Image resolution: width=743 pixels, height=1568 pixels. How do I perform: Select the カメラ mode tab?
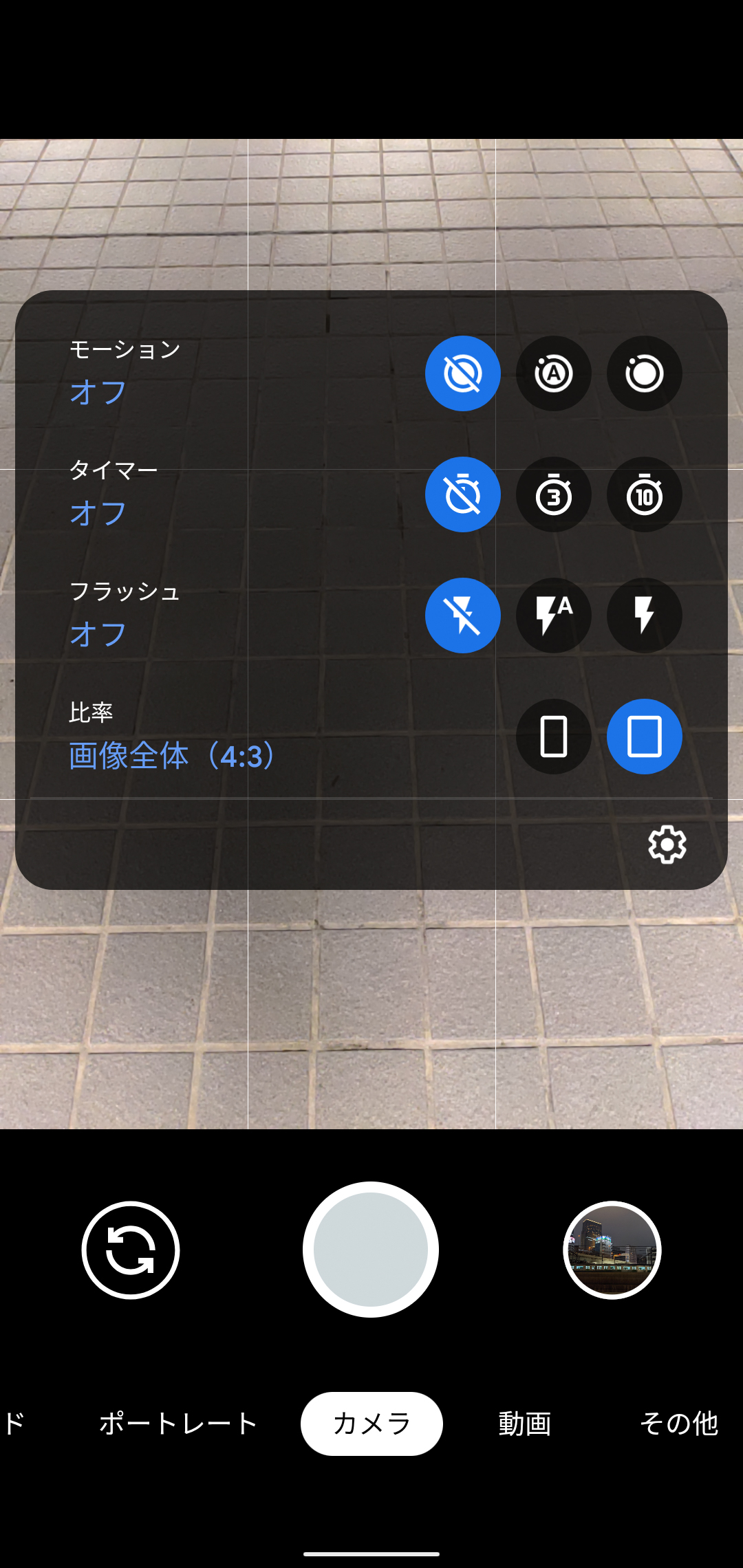pos(371,1424)
